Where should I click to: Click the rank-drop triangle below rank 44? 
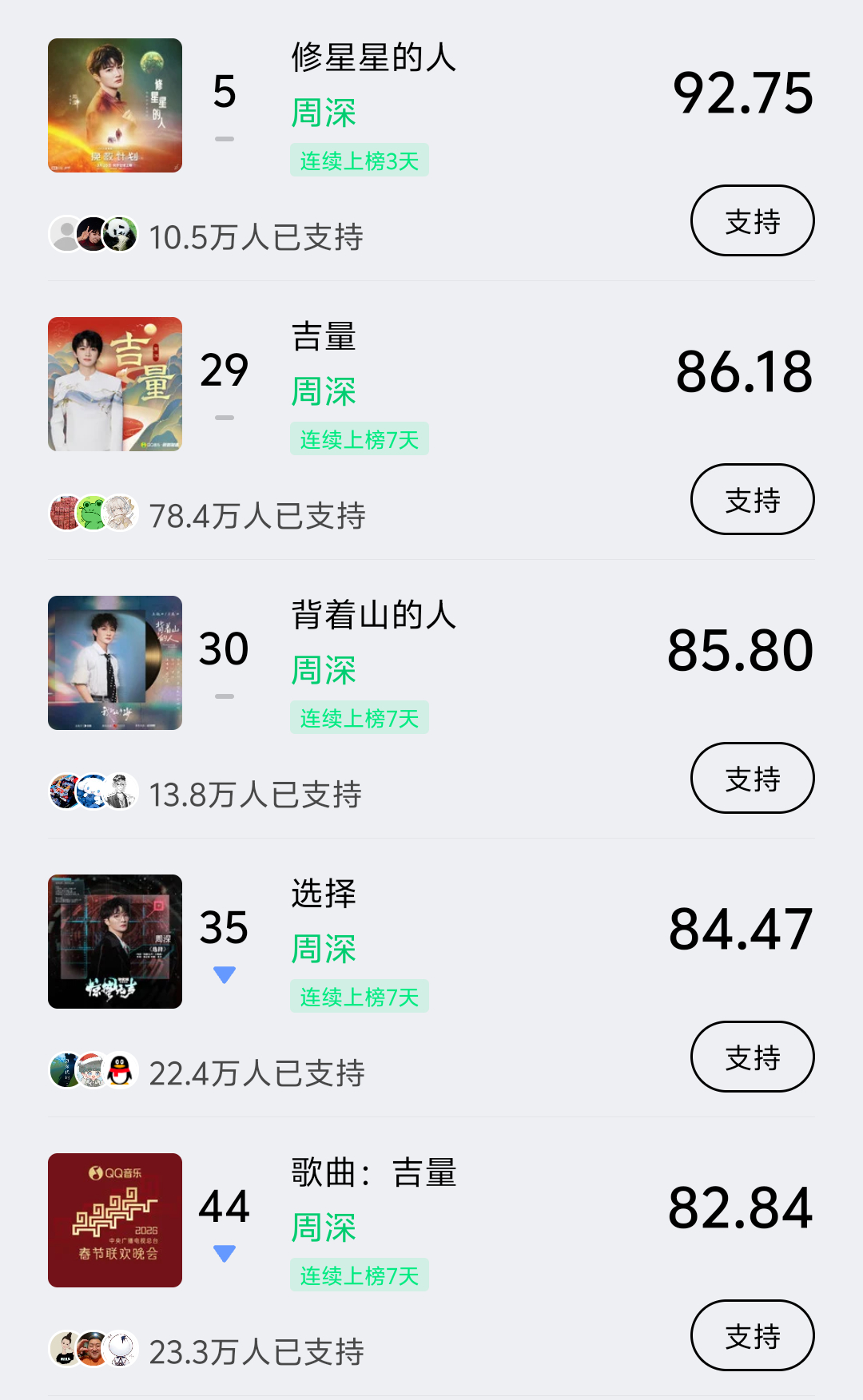(x=225, y=1252)
